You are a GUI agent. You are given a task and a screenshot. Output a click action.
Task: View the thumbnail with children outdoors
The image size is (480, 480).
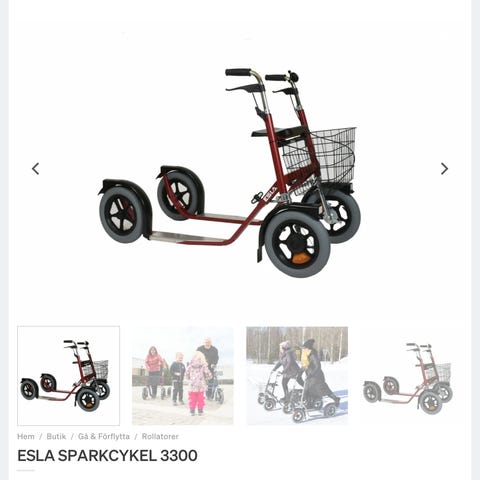[x=183, y=376]
